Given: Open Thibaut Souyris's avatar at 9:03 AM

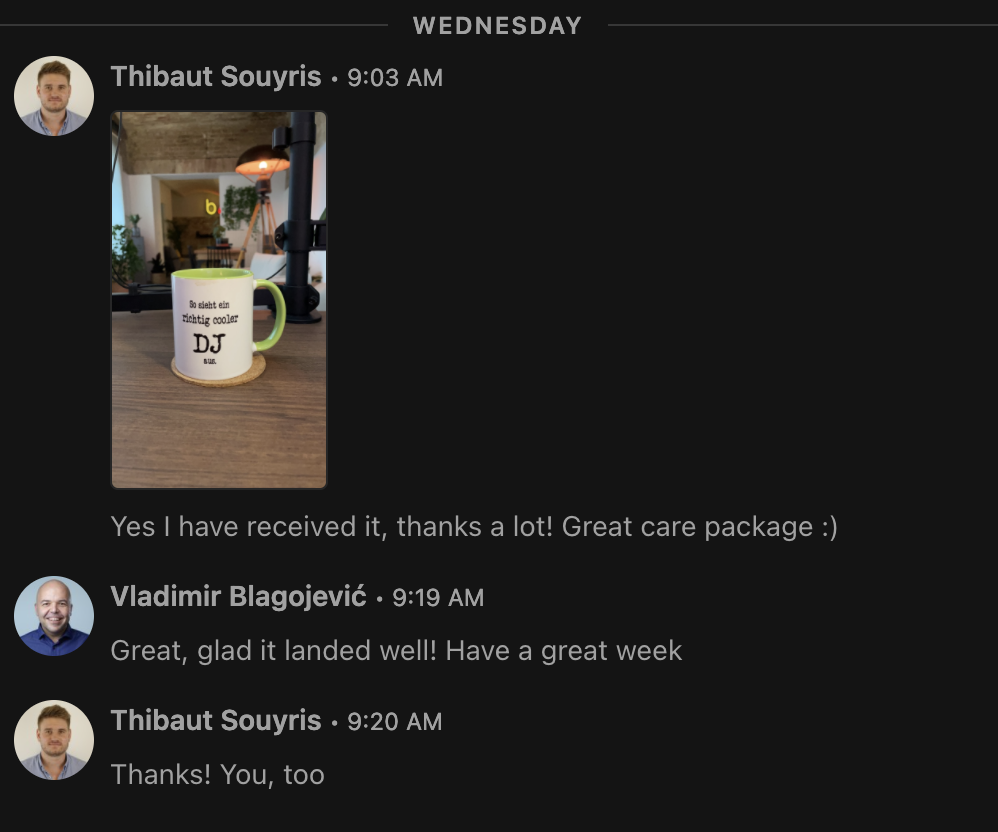Looking at the screenshot, I should (54, 96).
